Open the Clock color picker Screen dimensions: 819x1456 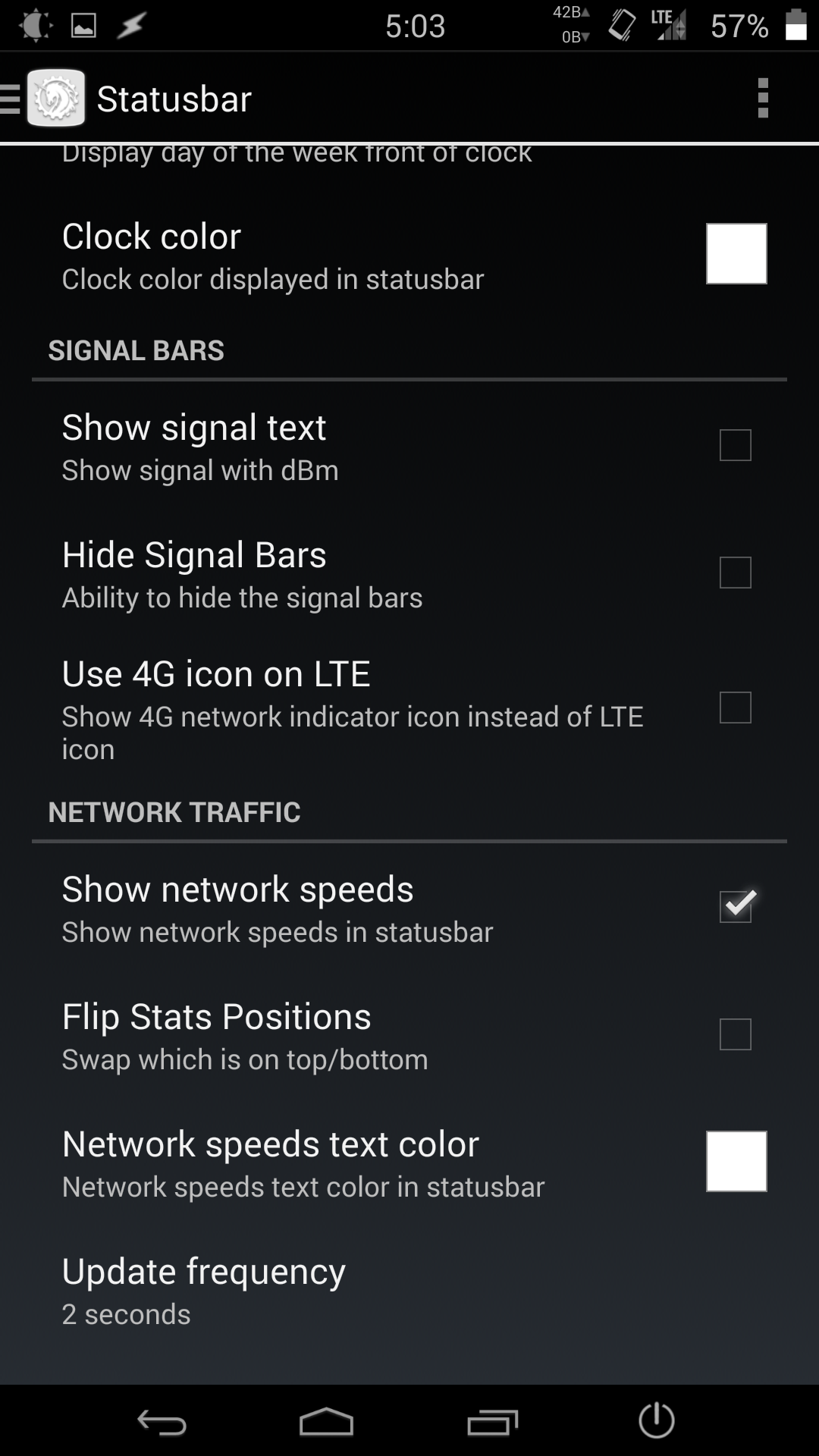736,253
